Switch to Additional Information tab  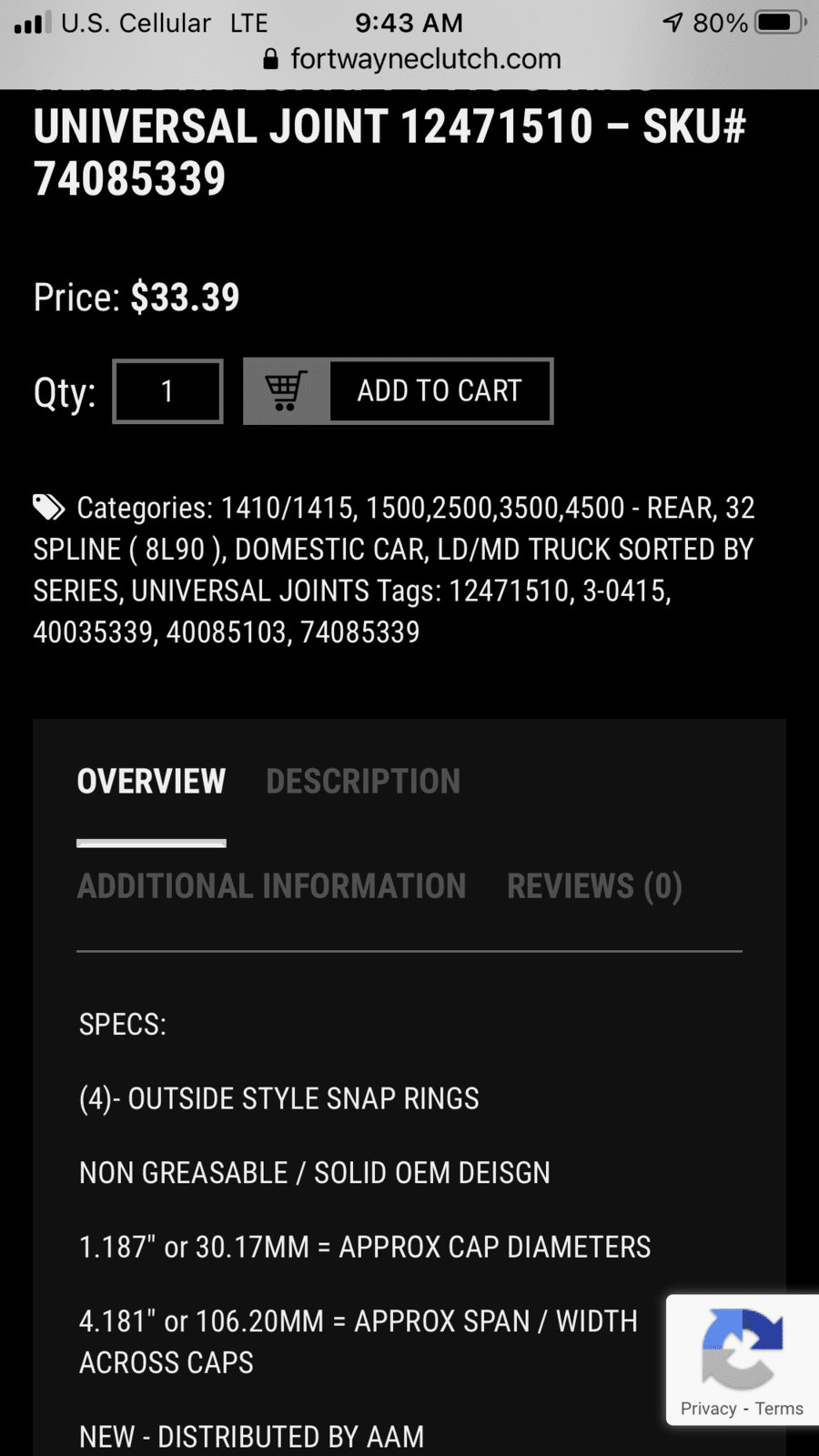point(271,886)
